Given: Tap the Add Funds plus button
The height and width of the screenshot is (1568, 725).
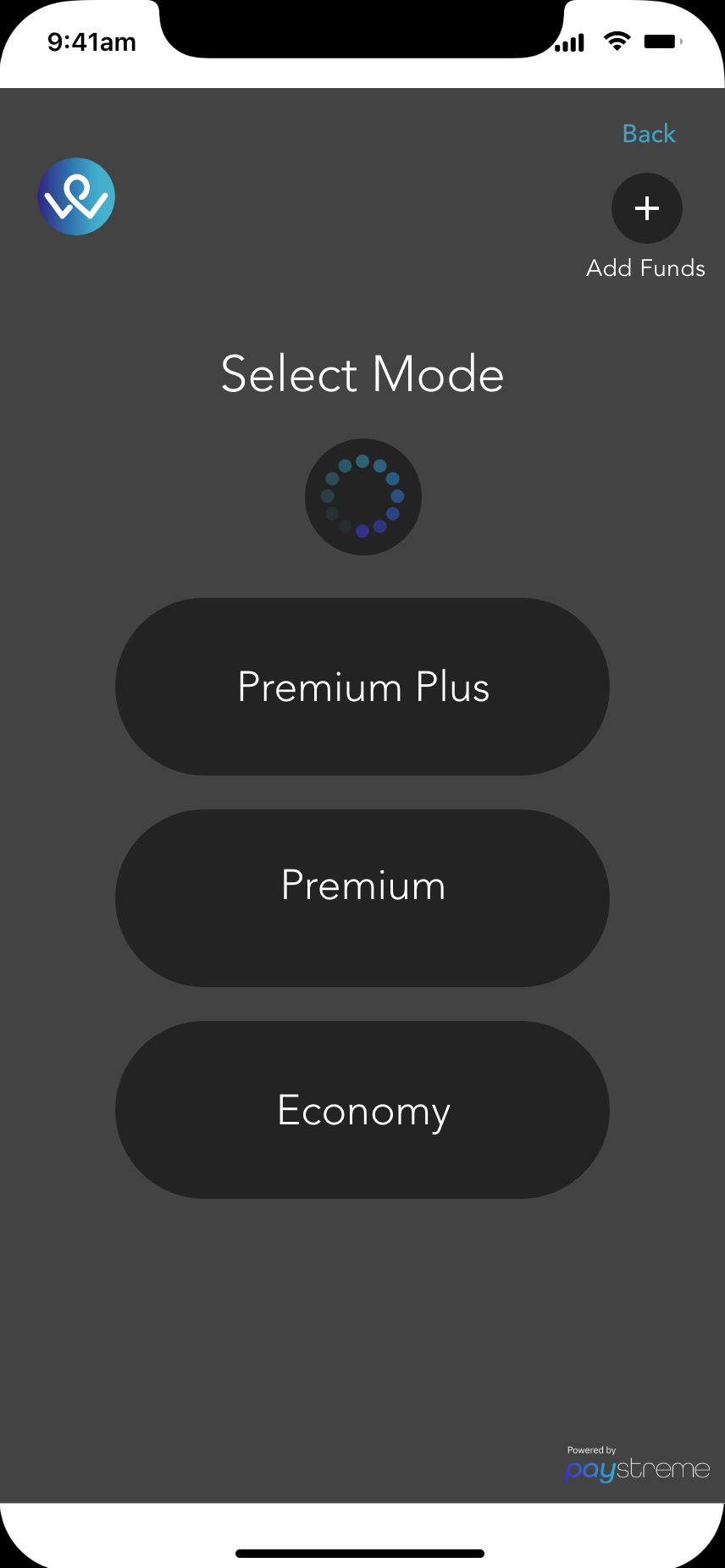Looking at the screenshot, I should click(647, 208).
